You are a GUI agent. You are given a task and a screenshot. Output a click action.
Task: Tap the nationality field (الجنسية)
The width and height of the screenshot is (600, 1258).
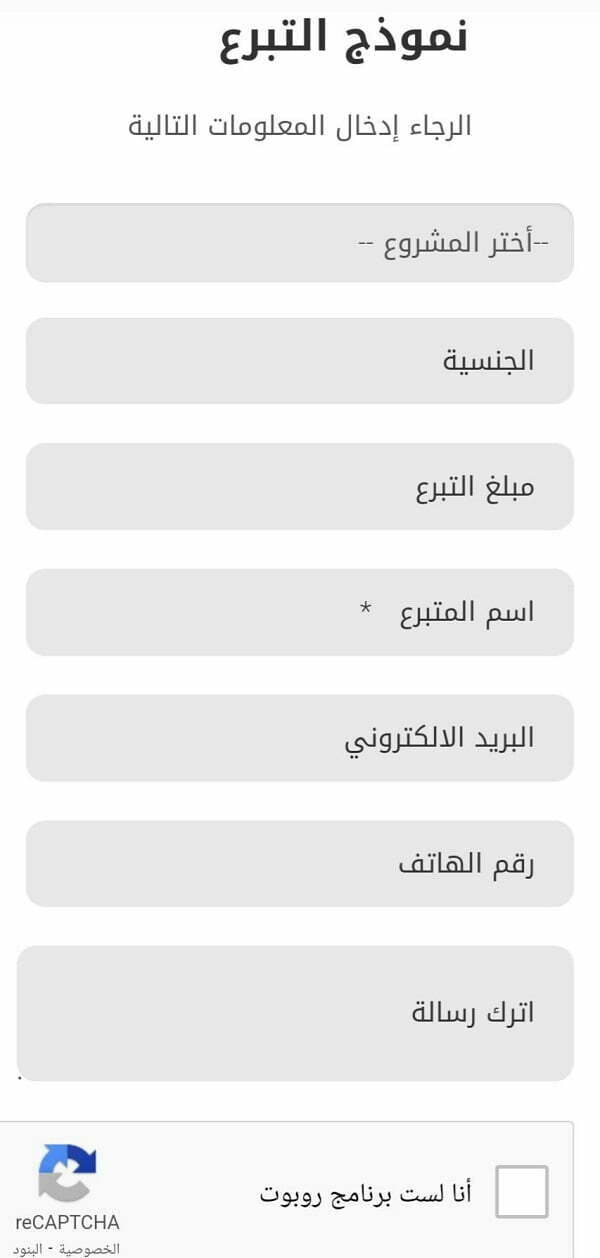pos(300,361)
